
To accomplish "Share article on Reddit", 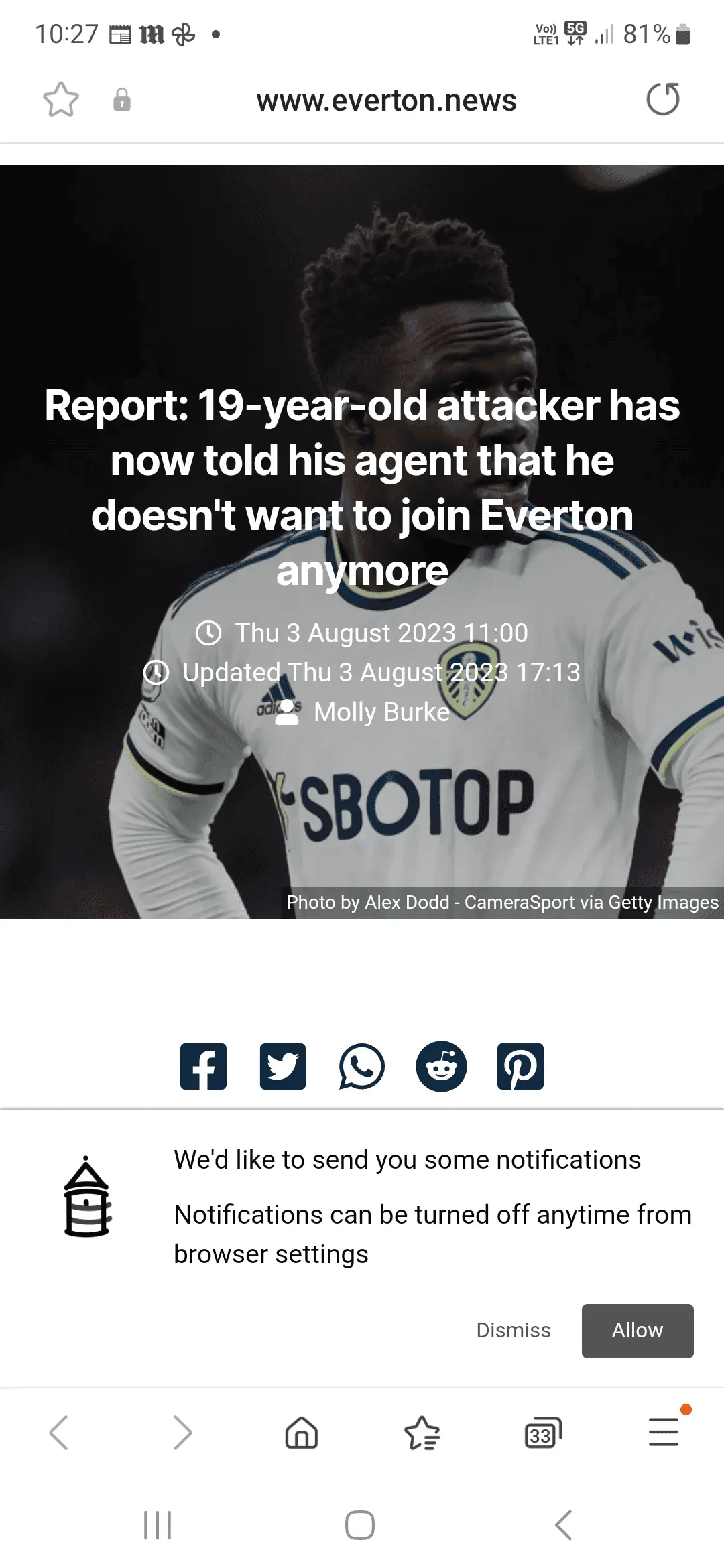I will pos(441,1066).
